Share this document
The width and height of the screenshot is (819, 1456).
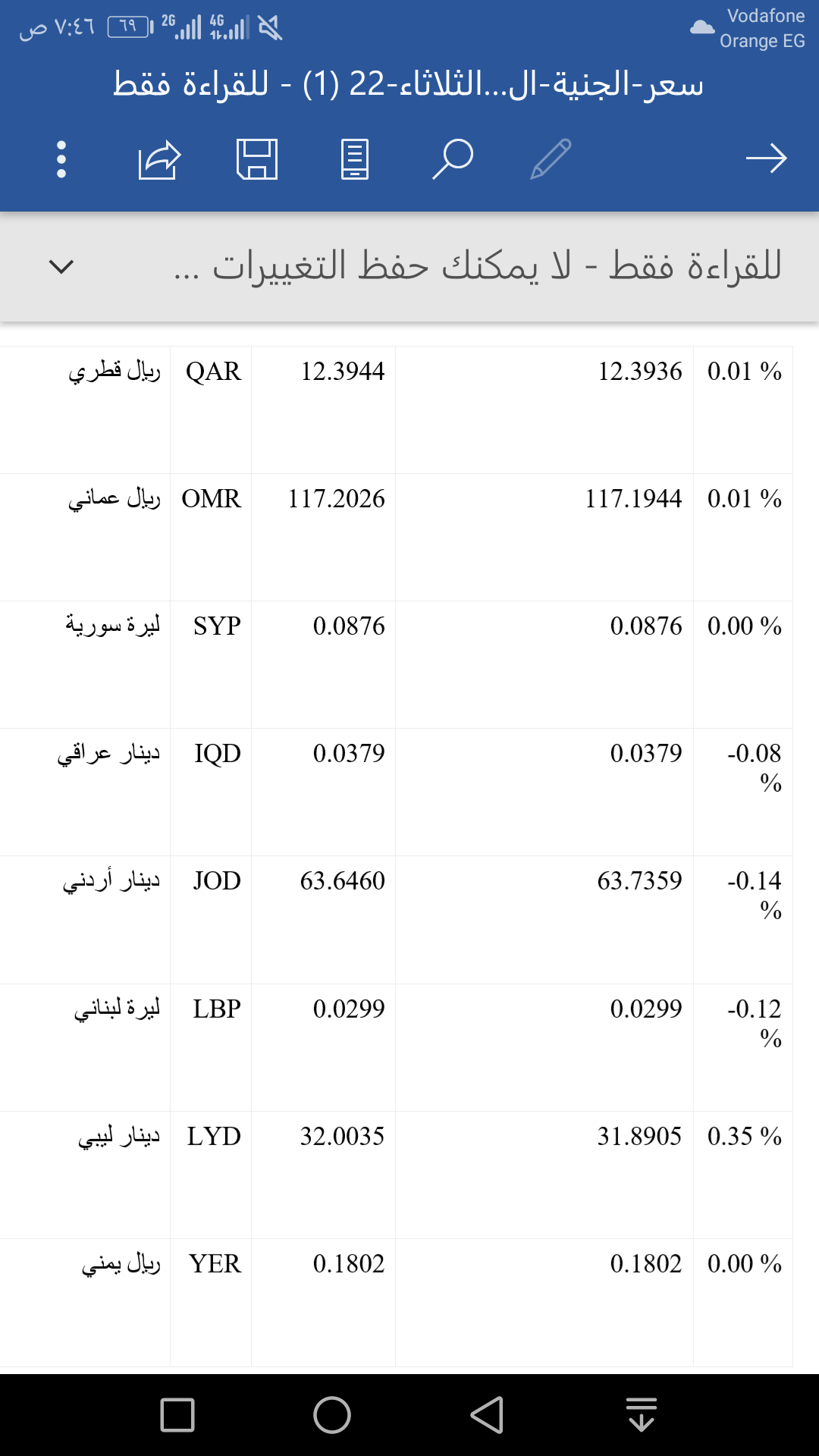(159, 159)
